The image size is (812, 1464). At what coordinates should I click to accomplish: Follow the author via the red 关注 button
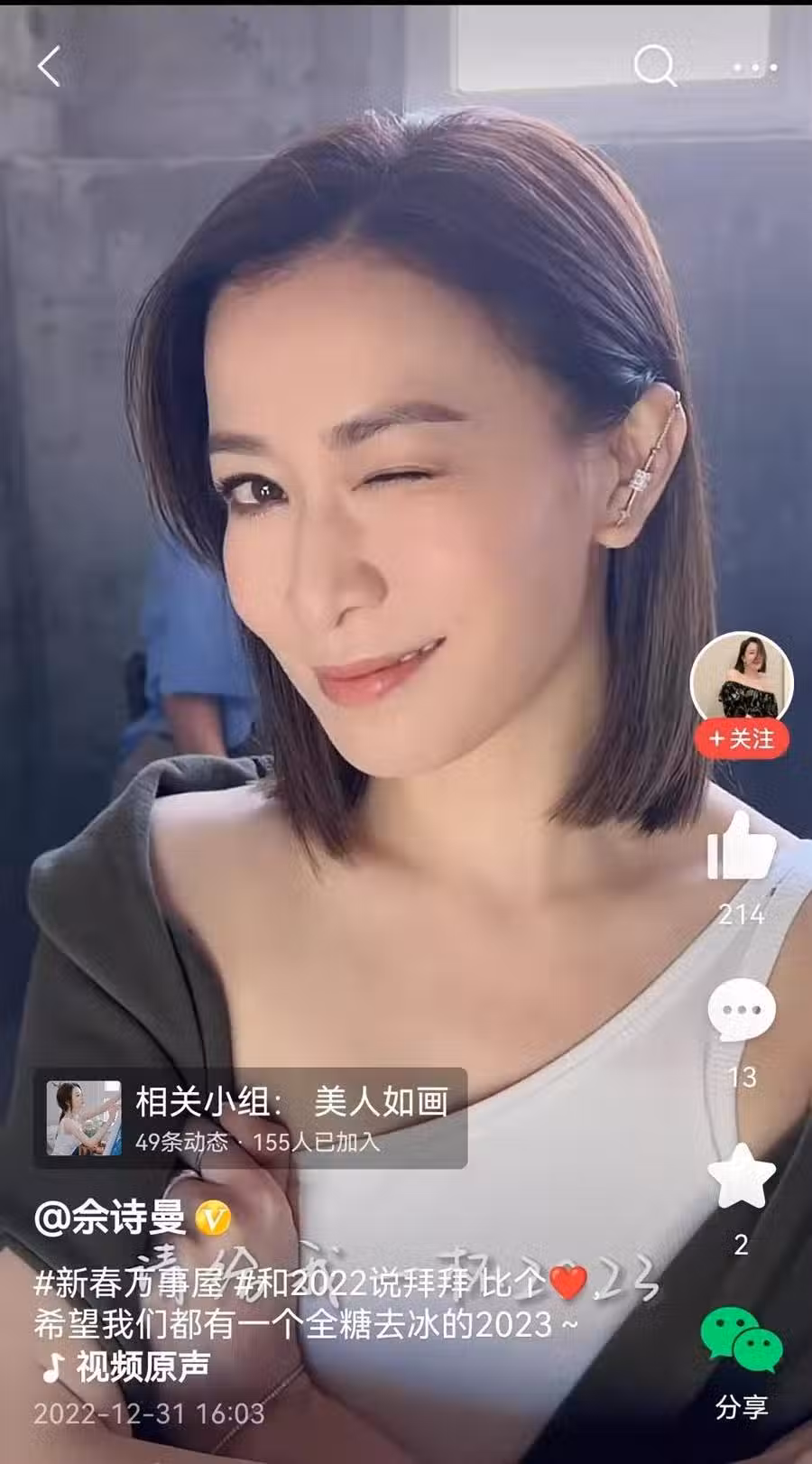click(742, 739)
